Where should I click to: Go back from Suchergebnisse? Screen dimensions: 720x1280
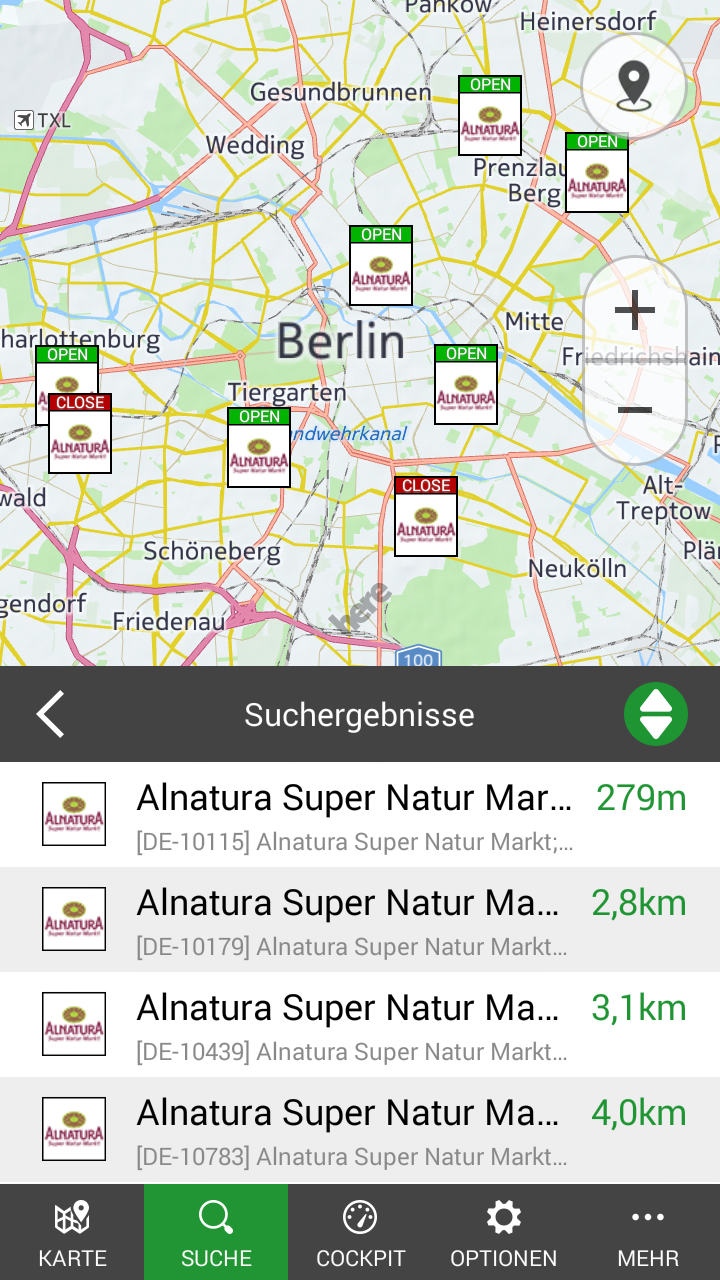click(50, 714)
